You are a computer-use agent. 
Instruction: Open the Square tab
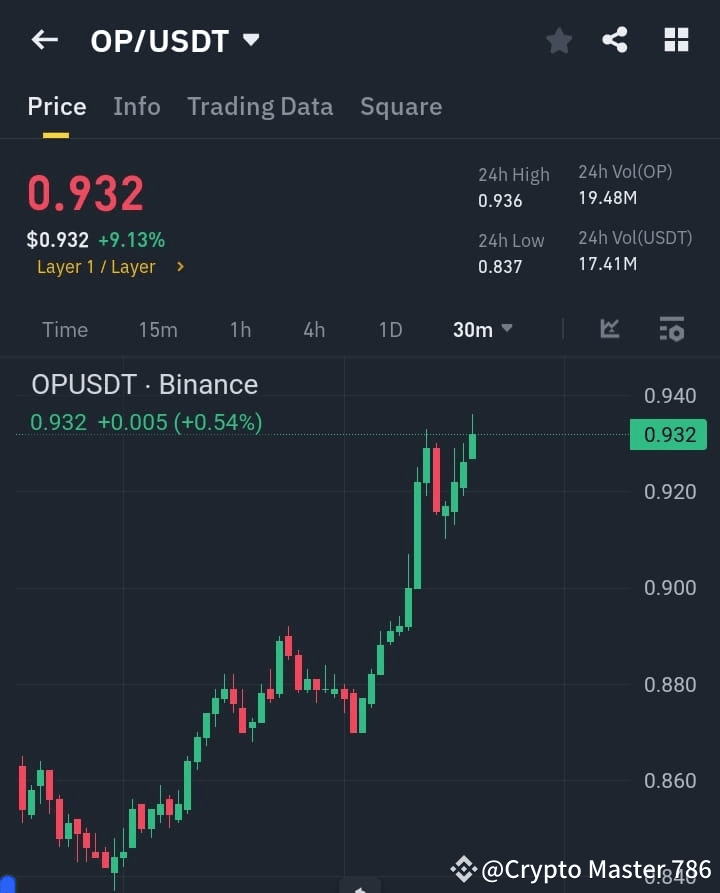(x=401, y=106)
